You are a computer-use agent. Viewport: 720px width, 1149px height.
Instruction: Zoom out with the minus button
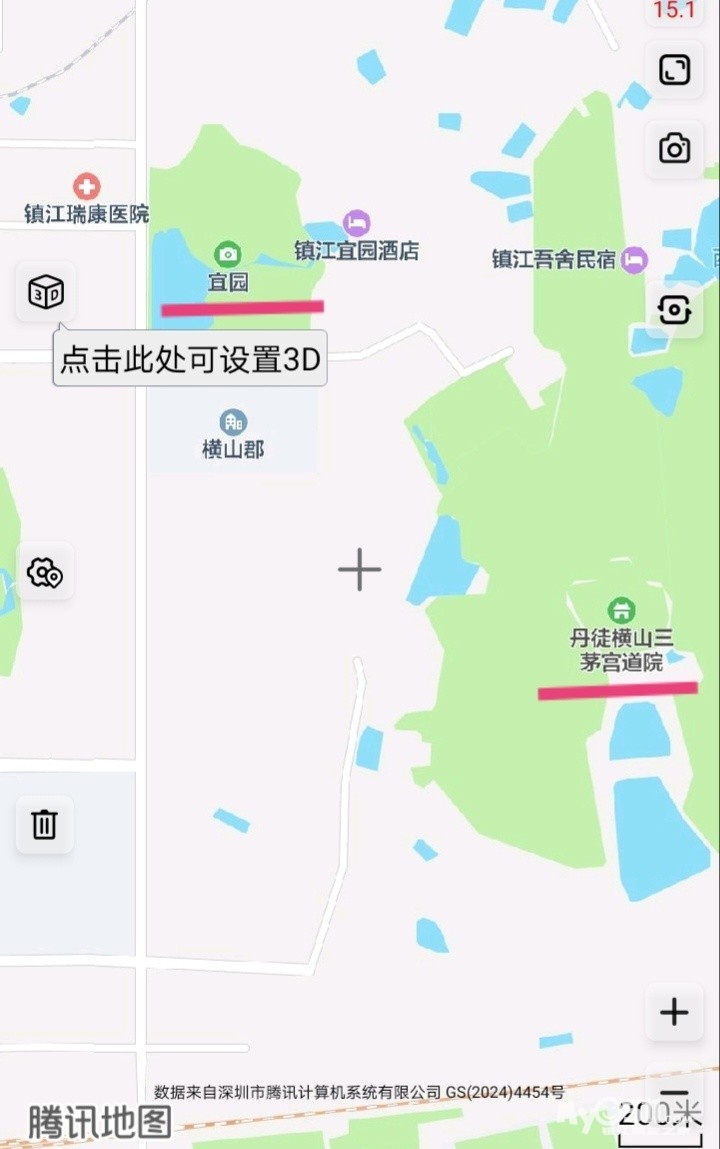point(674,1094)
